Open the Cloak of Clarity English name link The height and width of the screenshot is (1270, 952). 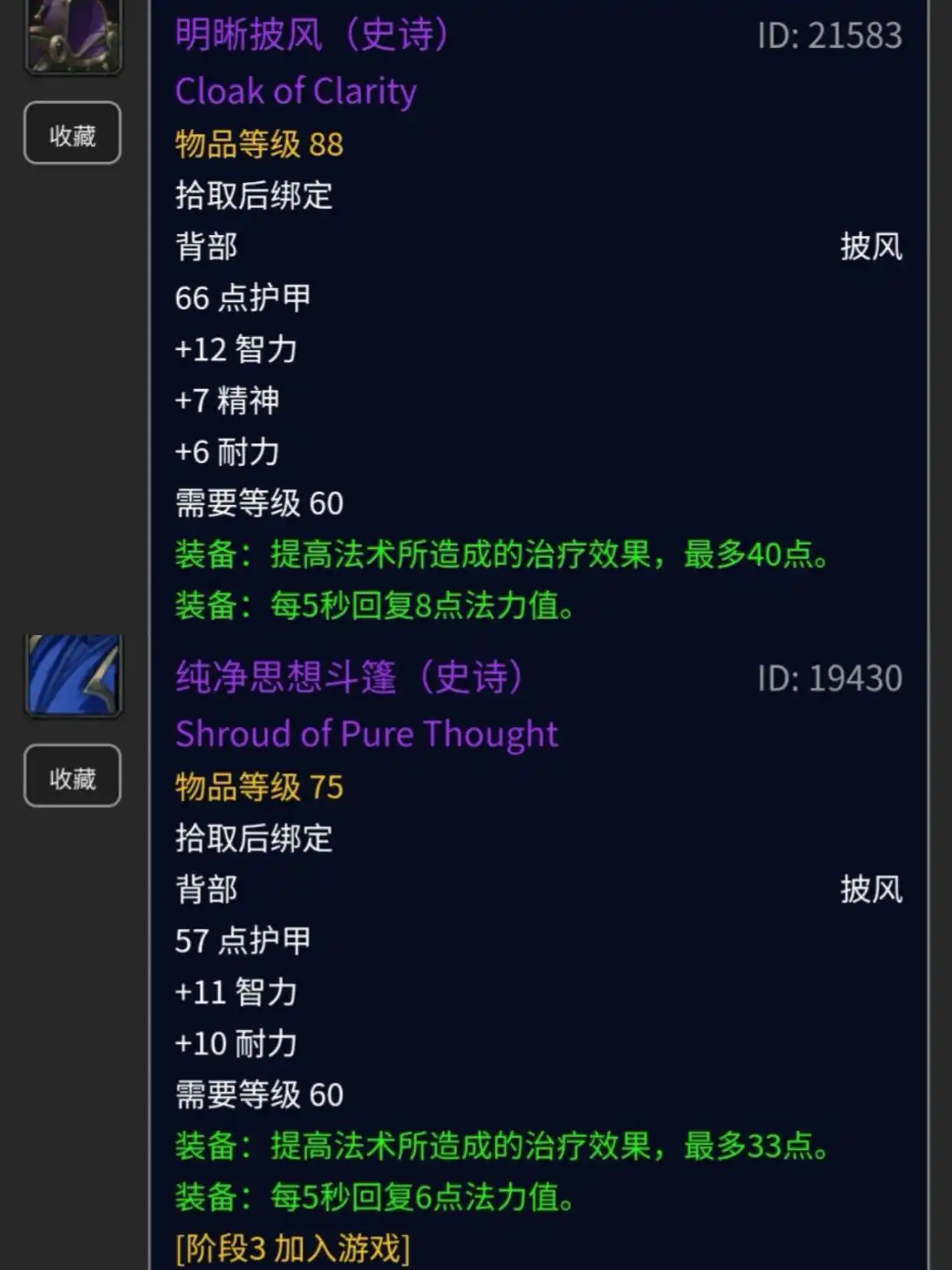(x=296, y=91)
